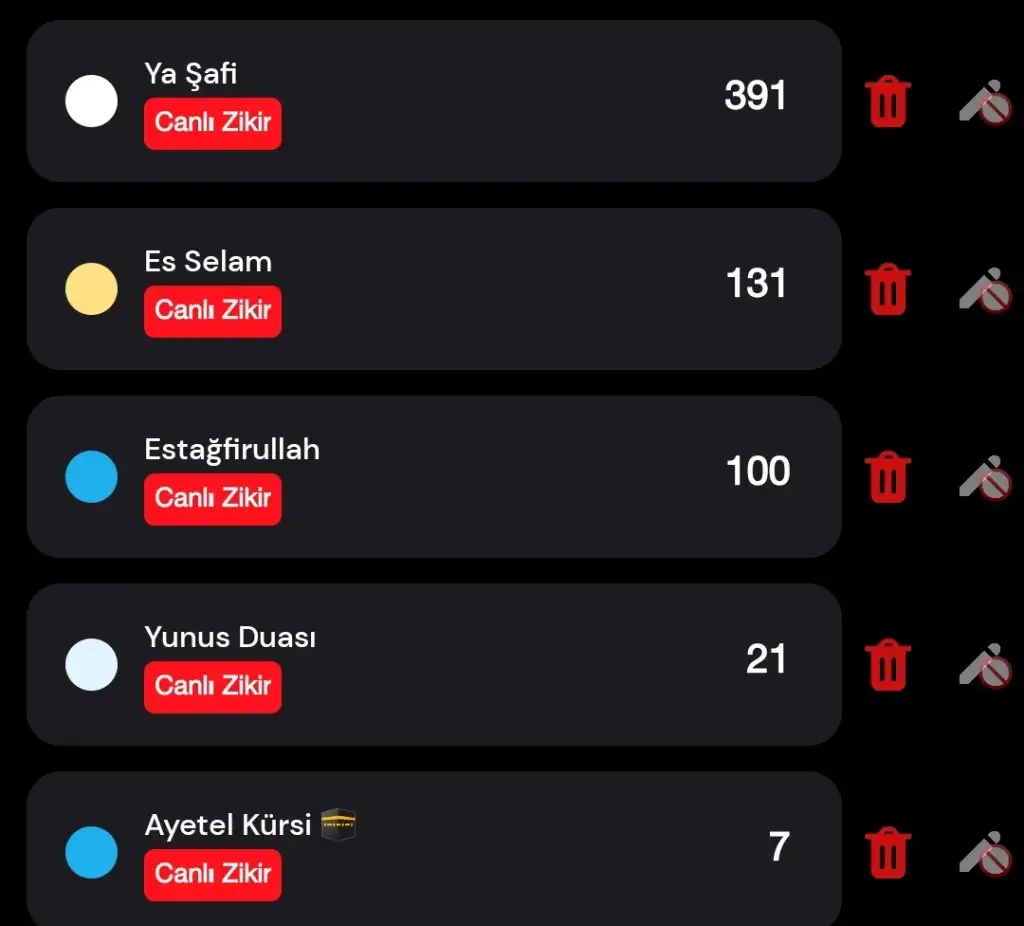Tap the edit-disabled icon for Yunus Duası

click(986, 664)
